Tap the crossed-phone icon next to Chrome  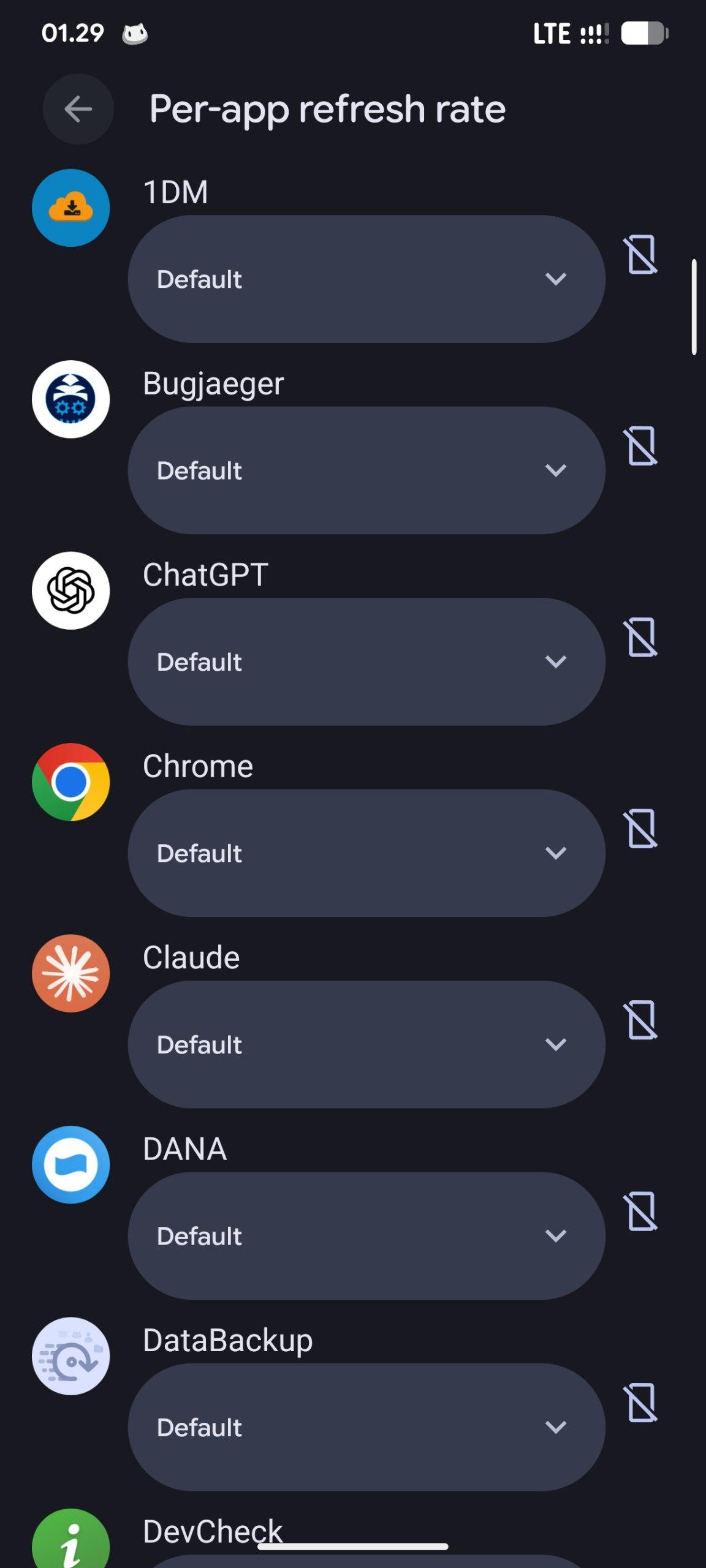pyautogui.click(x=642, y=829)
